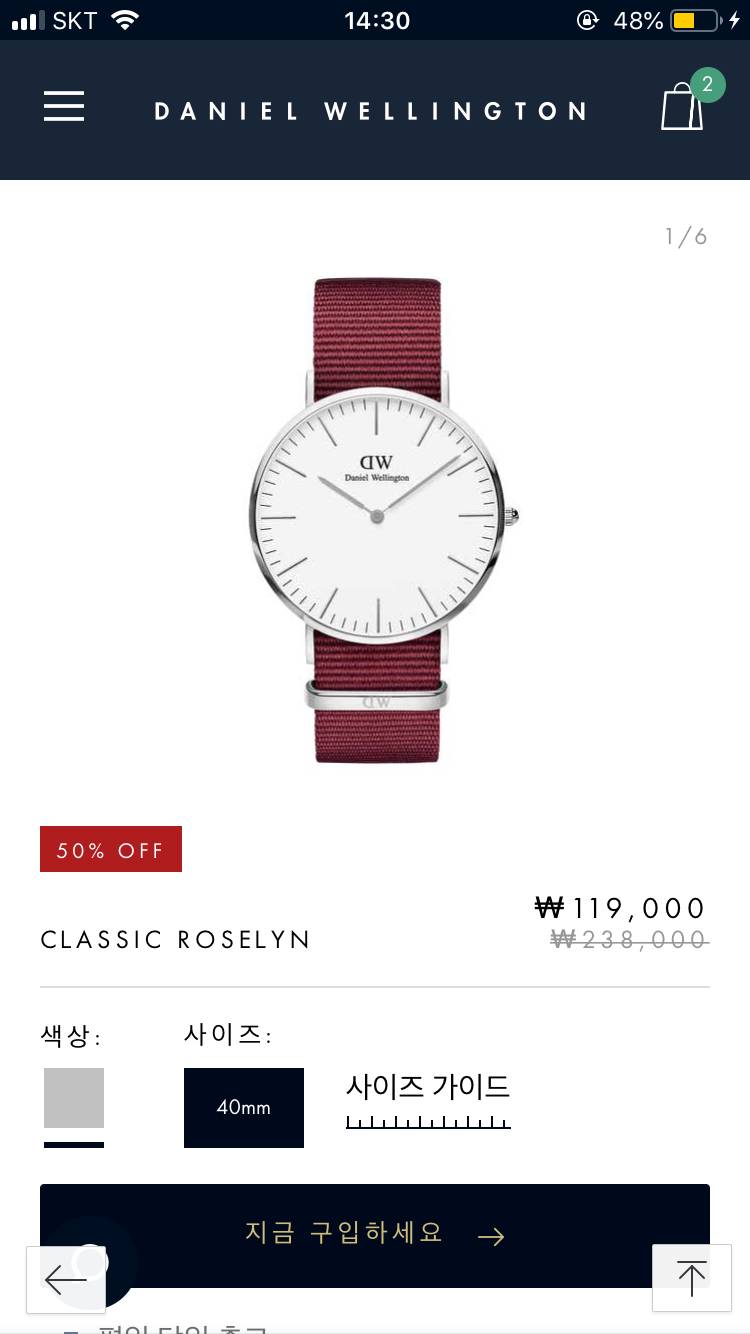Jump to top with the up arrow
The image size is (750, 1334).
coord(691,1278)
